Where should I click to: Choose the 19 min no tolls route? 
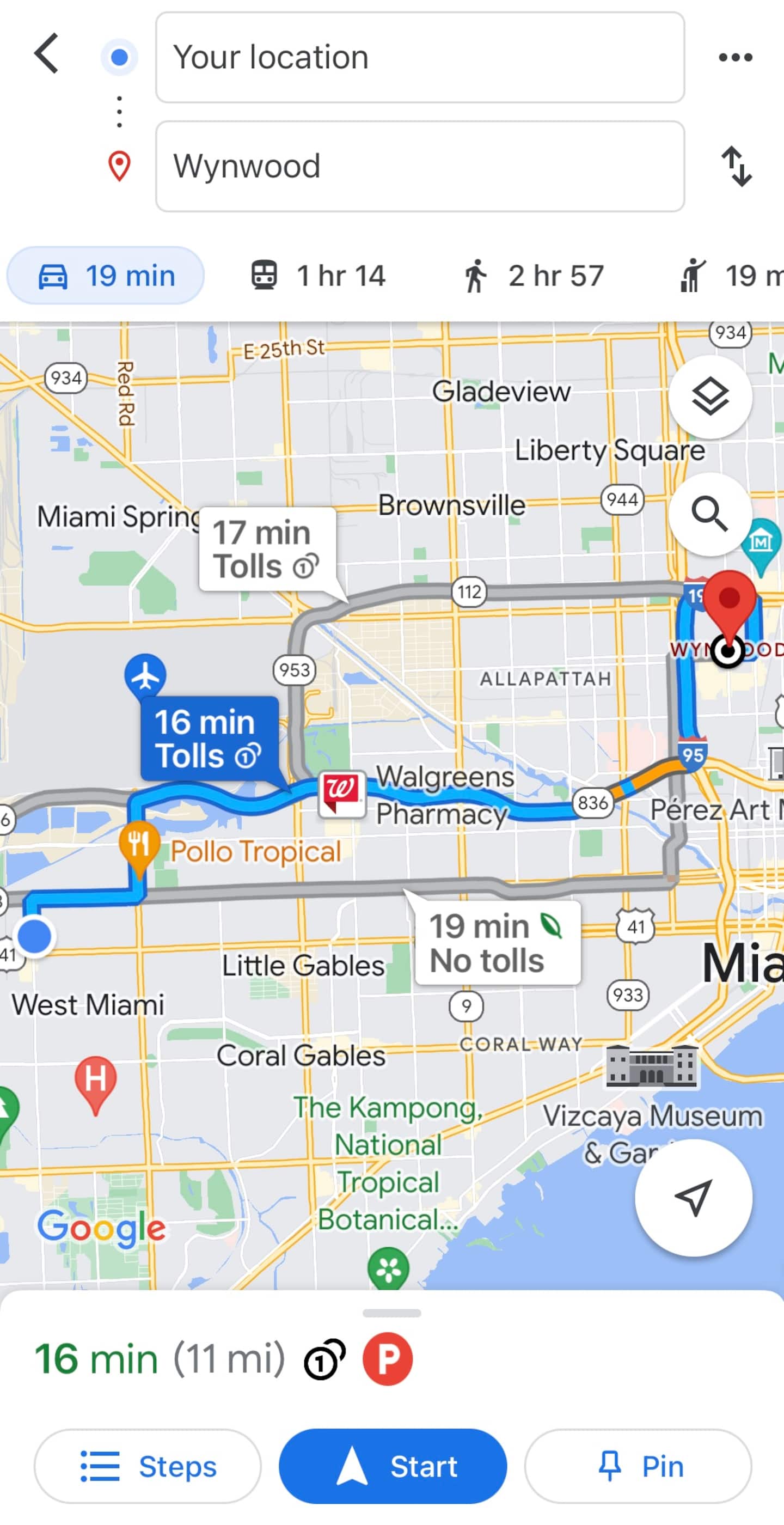497,943
